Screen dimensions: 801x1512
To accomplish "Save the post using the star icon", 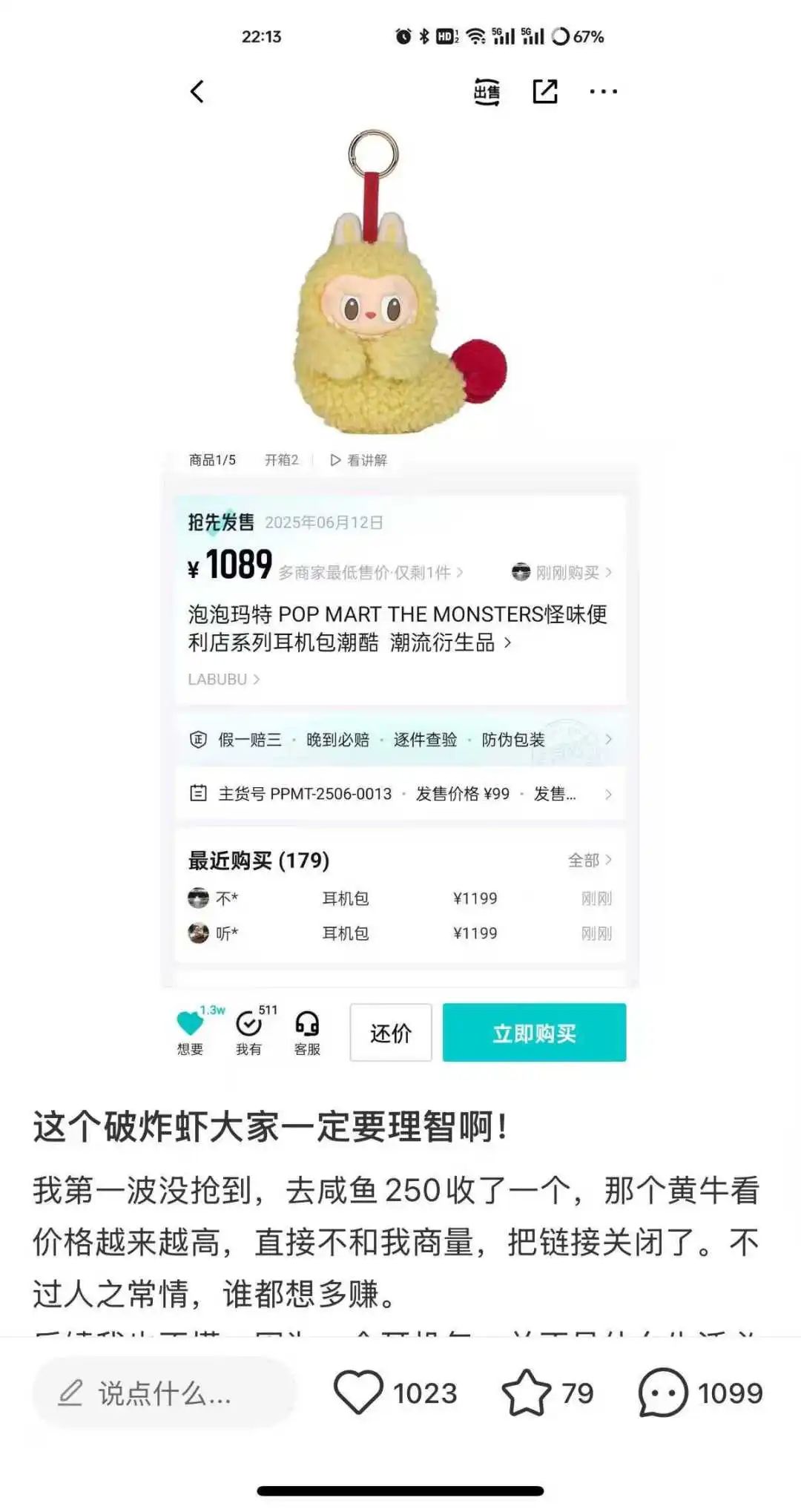I will (x=526, y=1393).
